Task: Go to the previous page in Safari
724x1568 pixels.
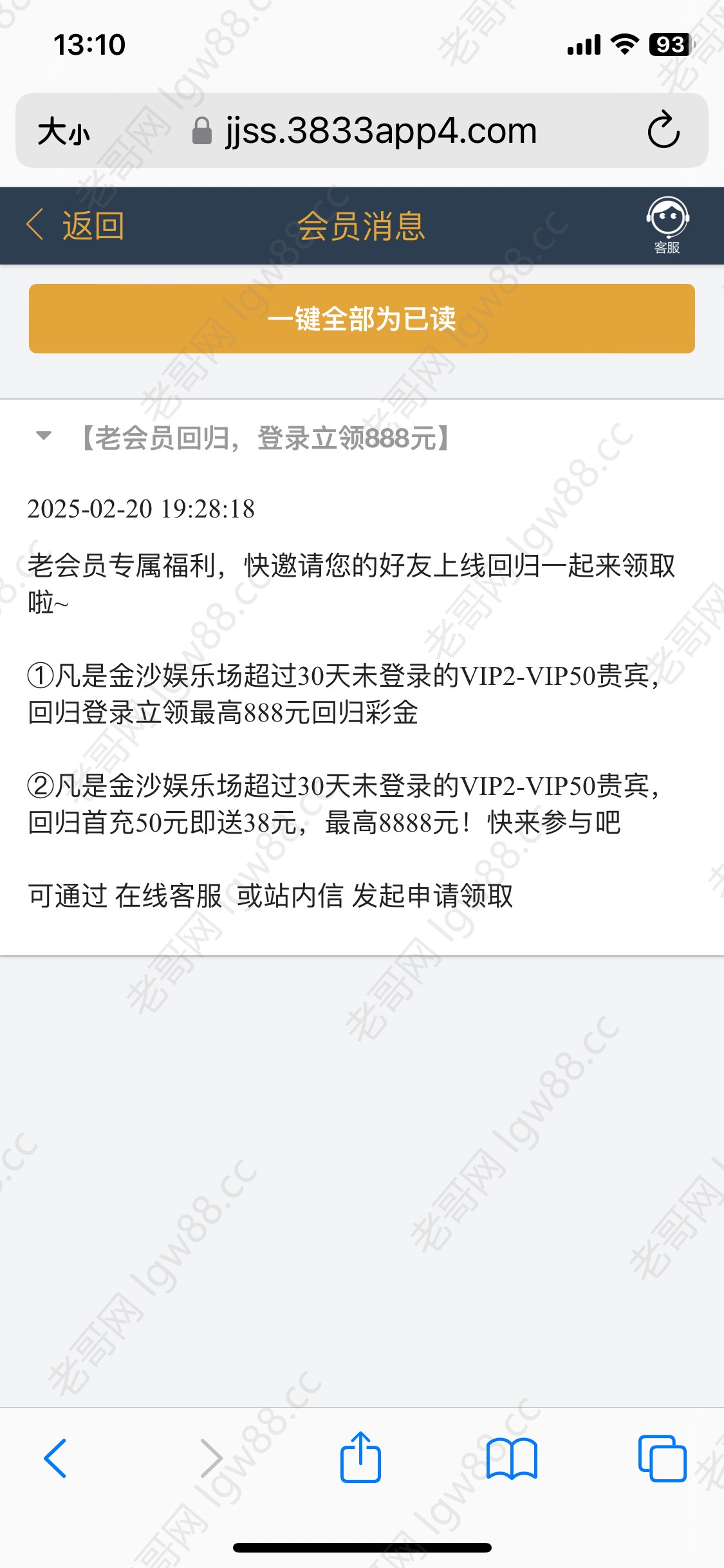Action: (55, 1458)
